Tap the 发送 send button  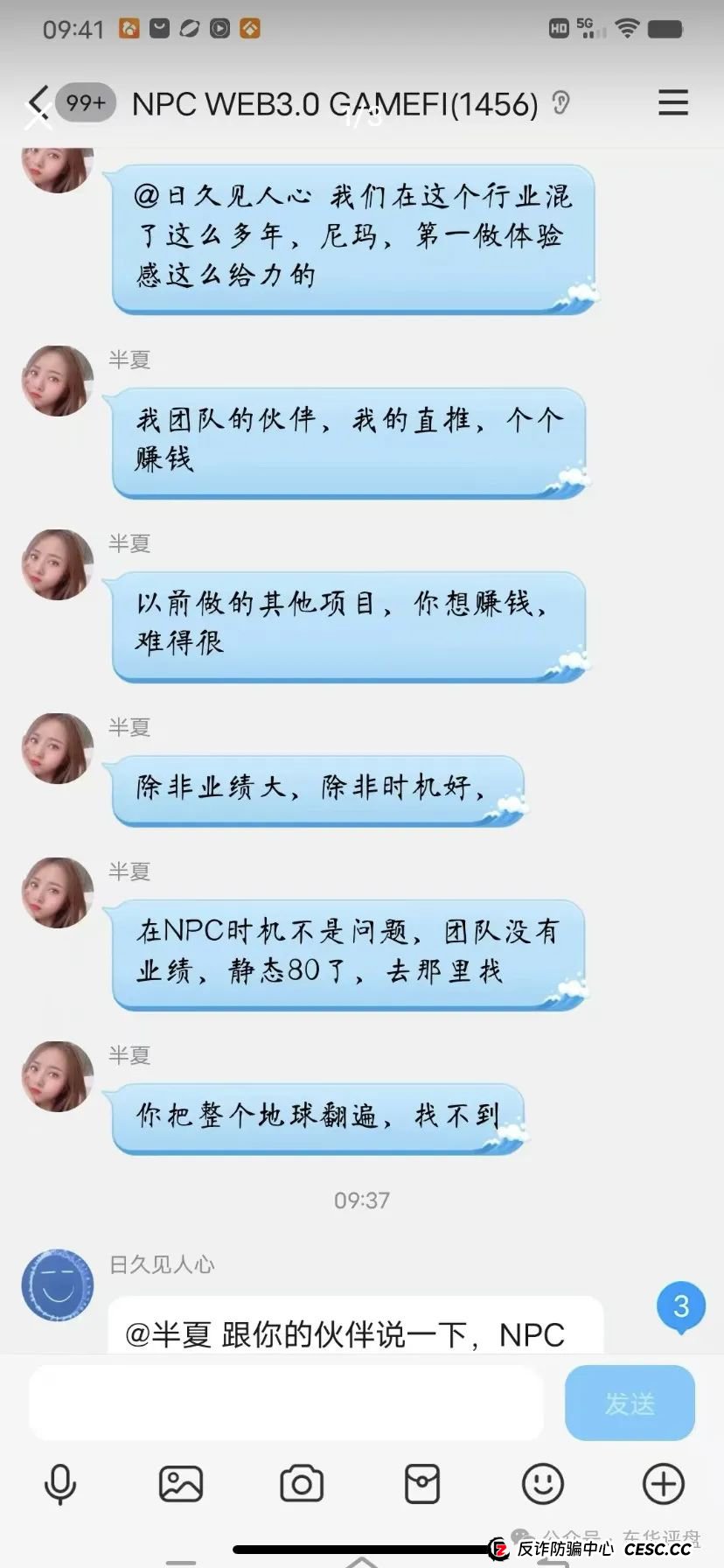tap(629, 1402)
